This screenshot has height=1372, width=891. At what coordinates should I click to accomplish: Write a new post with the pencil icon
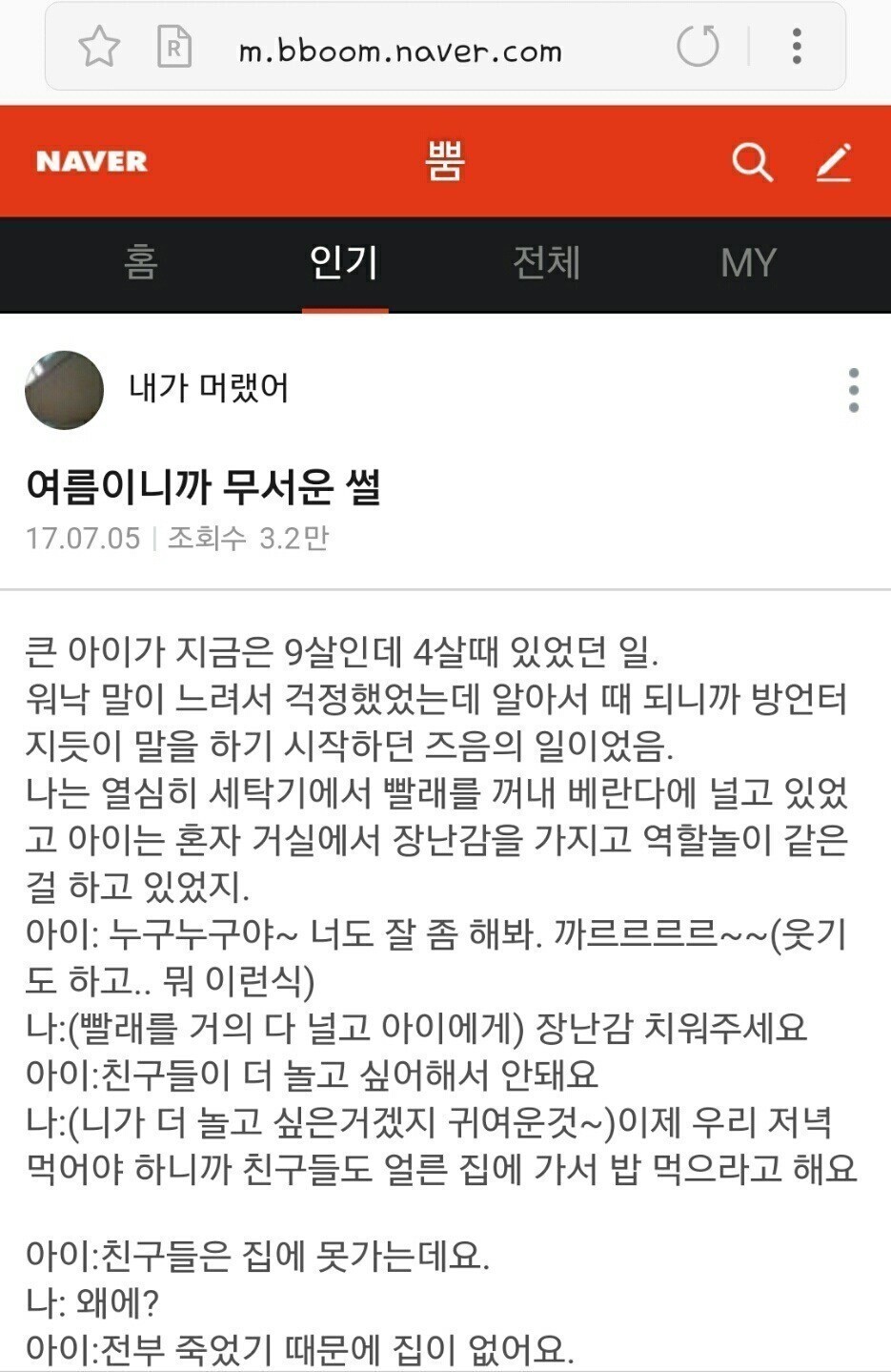point(834,162)
